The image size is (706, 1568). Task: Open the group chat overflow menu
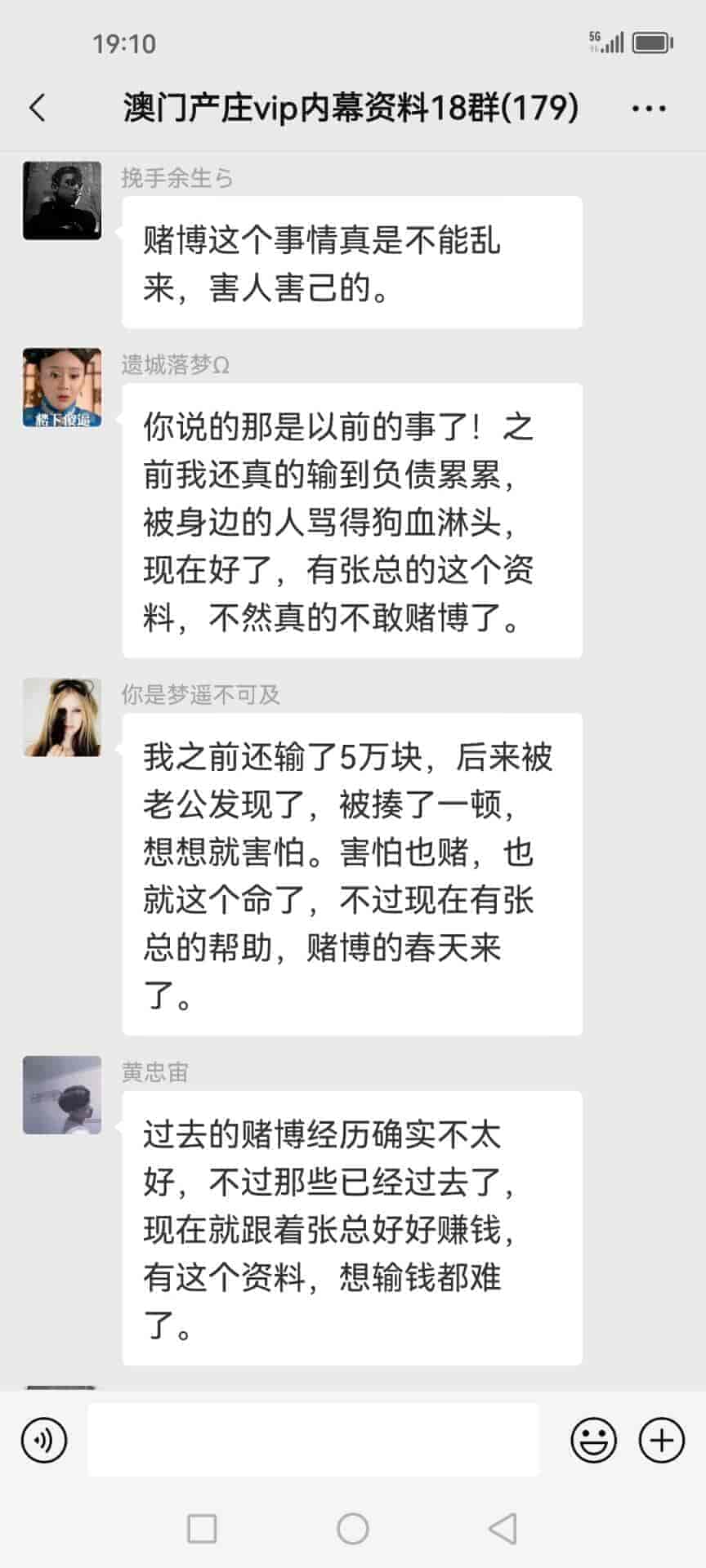(649, 108)
